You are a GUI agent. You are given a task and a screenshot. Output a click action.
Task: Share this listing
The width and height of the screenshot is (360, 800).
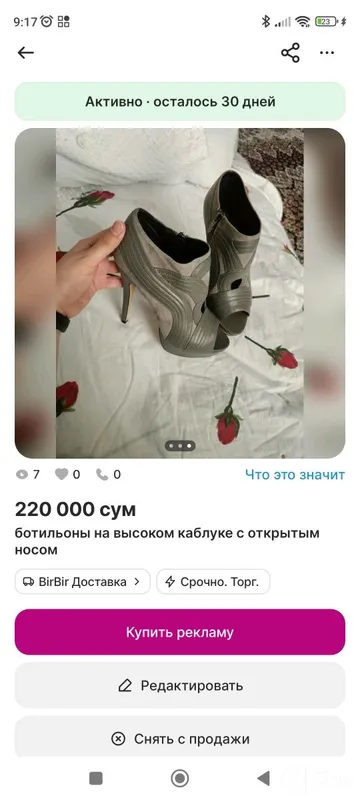click(x=290, y=53)
